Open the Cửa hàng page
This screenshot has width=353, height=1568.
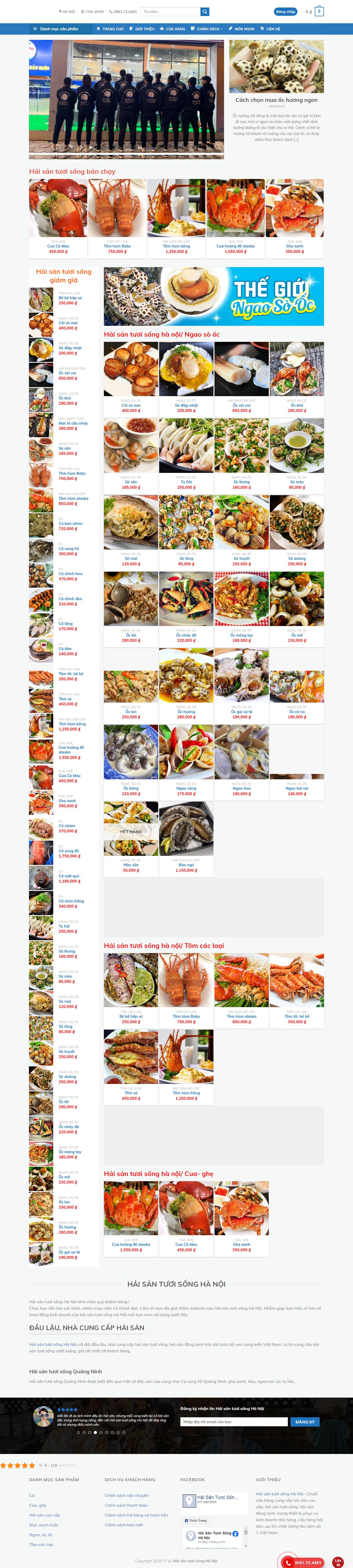[x=173, y=29]
